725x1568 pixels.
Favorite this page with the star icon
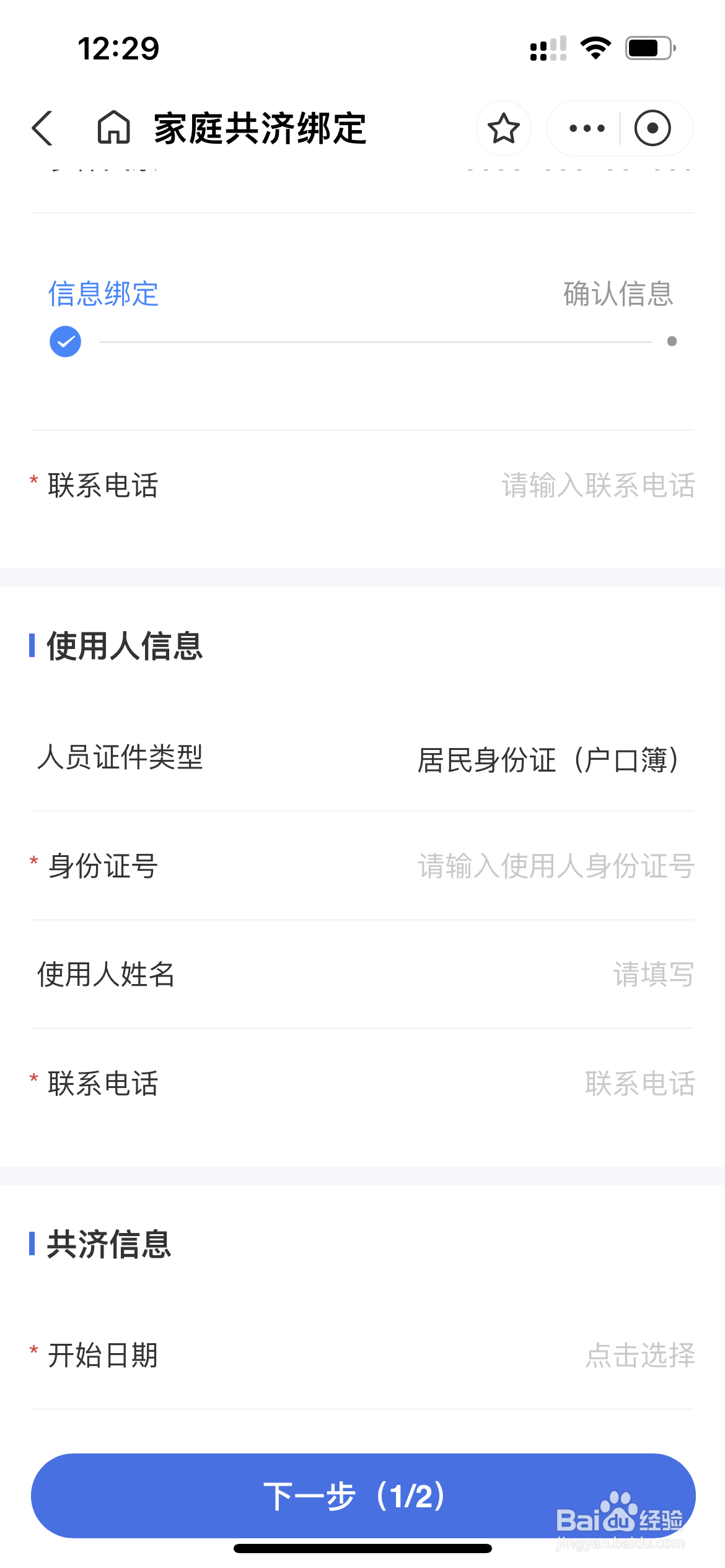coord(503,128)
